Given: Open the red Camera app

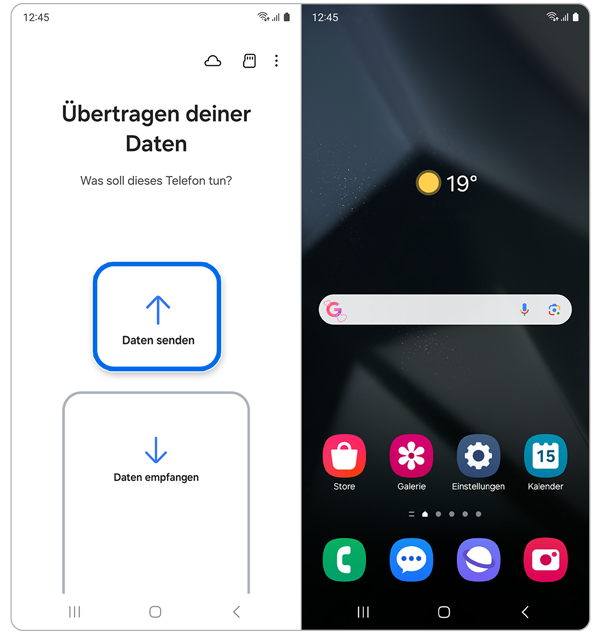Looking at the screenshot, I should click(545, 560).
